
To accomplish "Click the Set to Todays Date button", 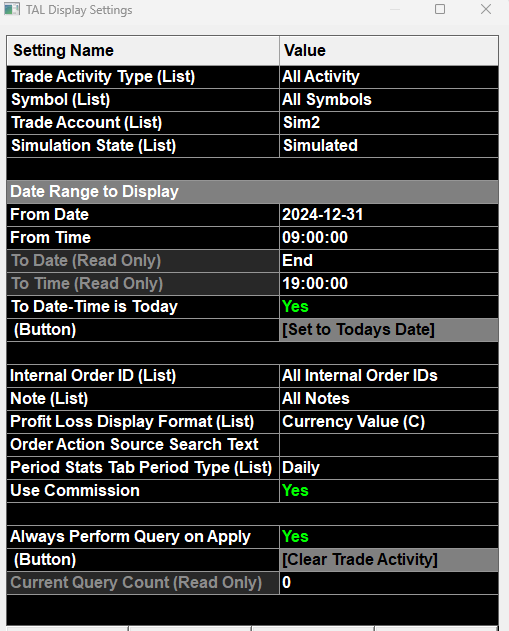I will click(389, 330).
